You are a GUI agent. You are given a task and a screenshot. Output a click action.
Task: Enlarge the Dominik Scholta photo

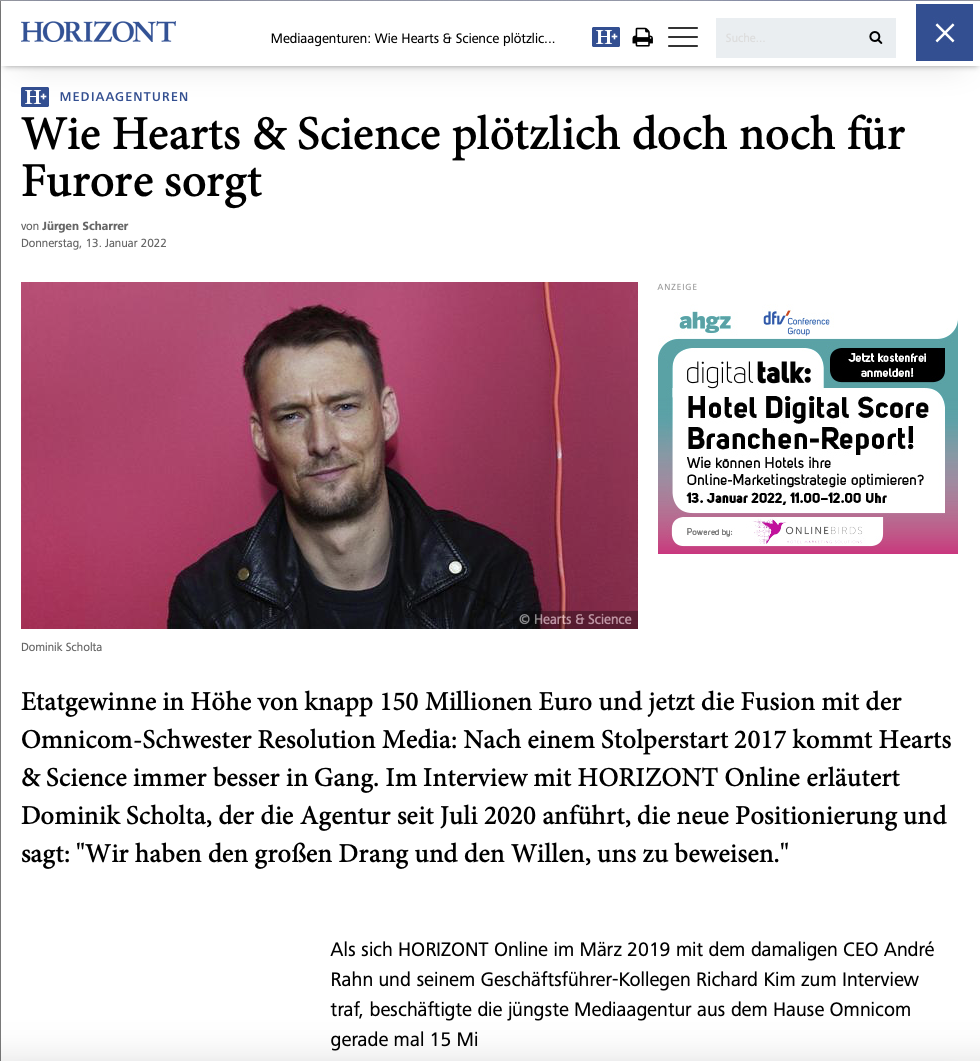click(x=329, y=455)
